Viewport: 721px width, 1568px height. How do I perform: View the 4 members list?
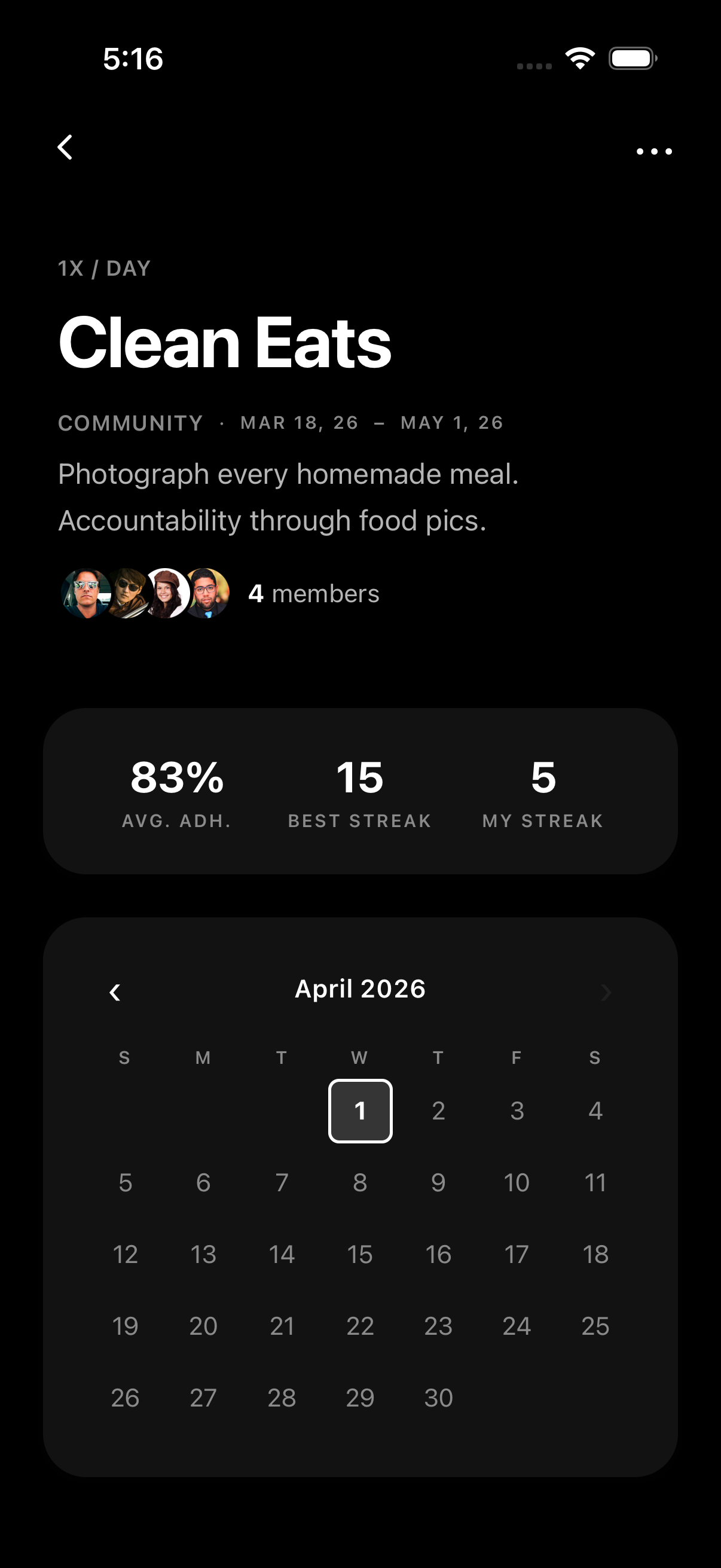click(x=313, y=593)
